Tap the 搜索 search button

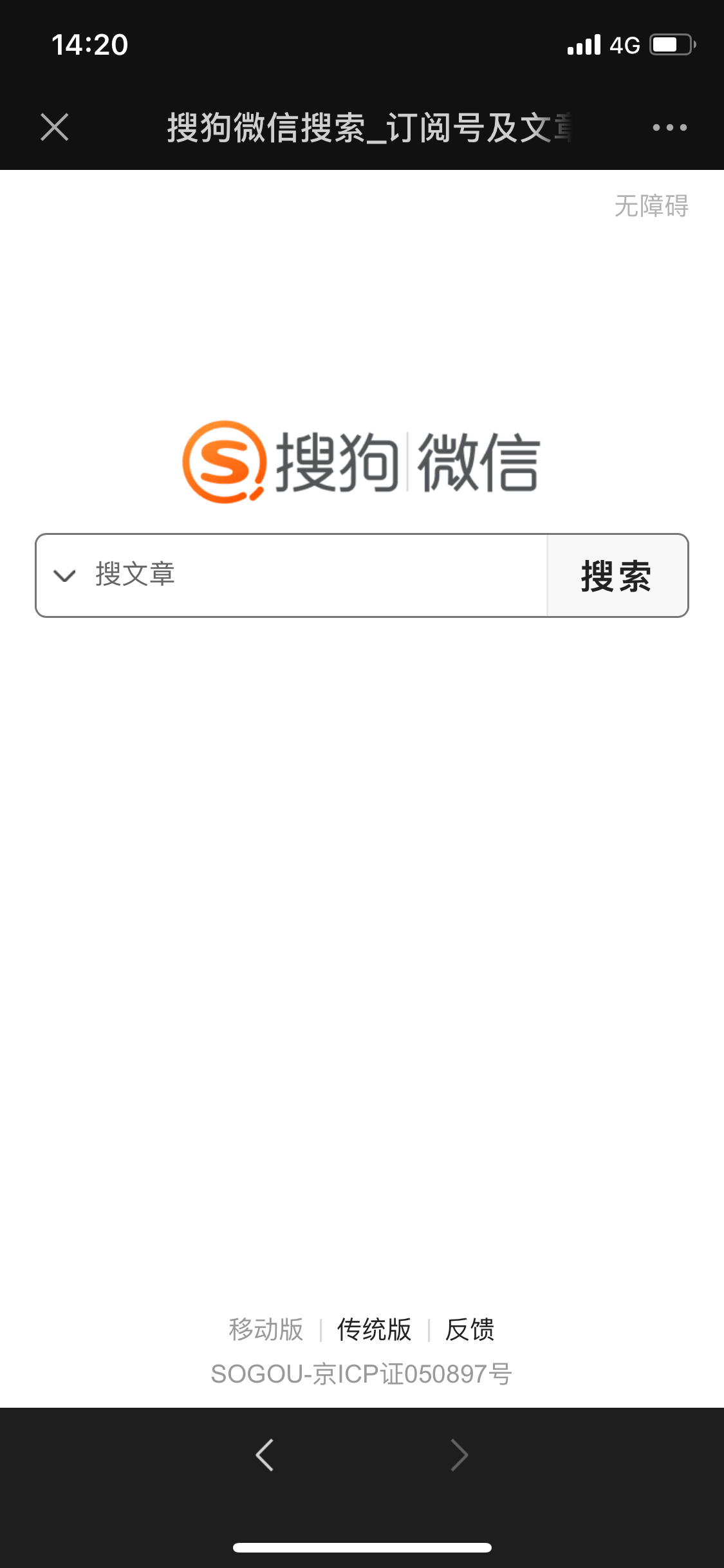tap(617, 575)
